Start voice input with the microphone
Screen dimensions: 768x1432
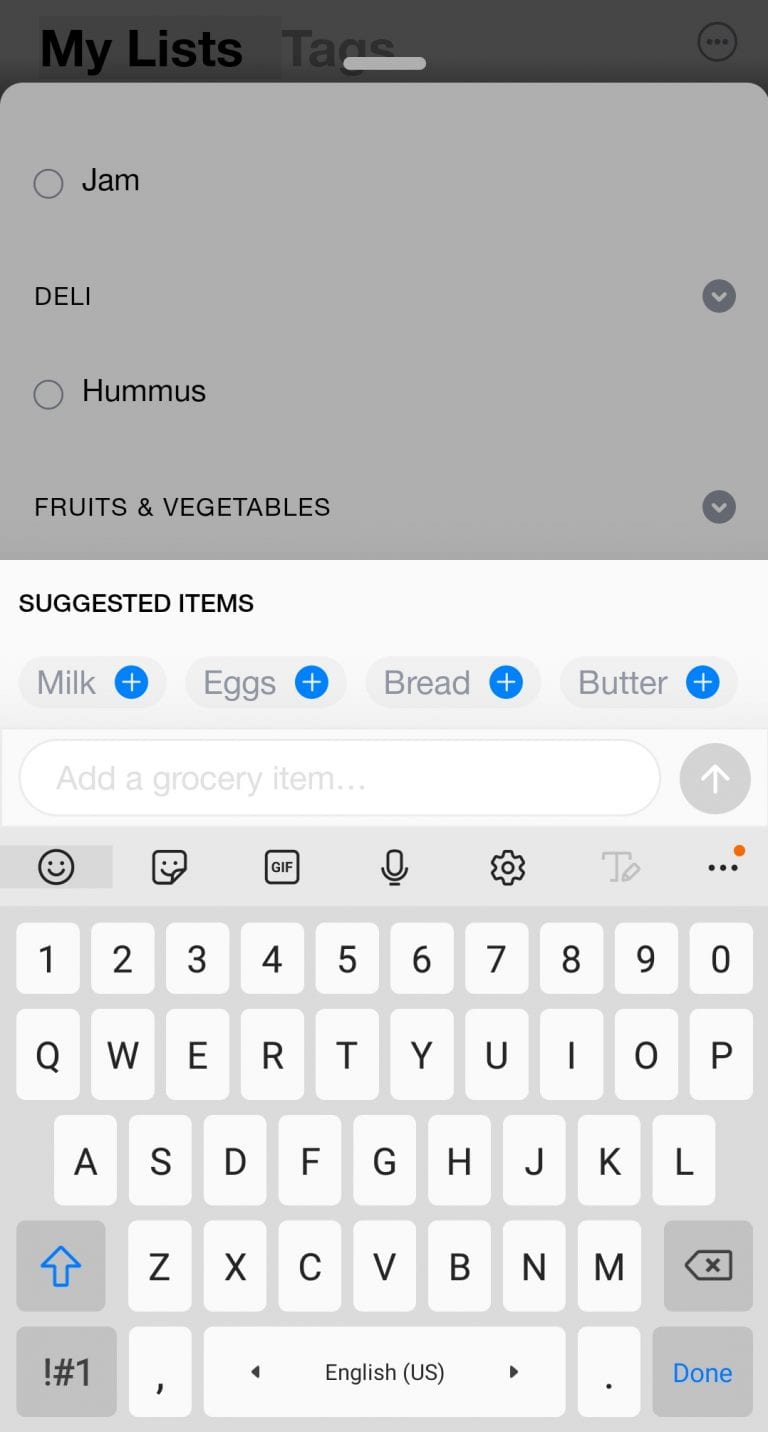pyautogui.click(x=395, y=867)
